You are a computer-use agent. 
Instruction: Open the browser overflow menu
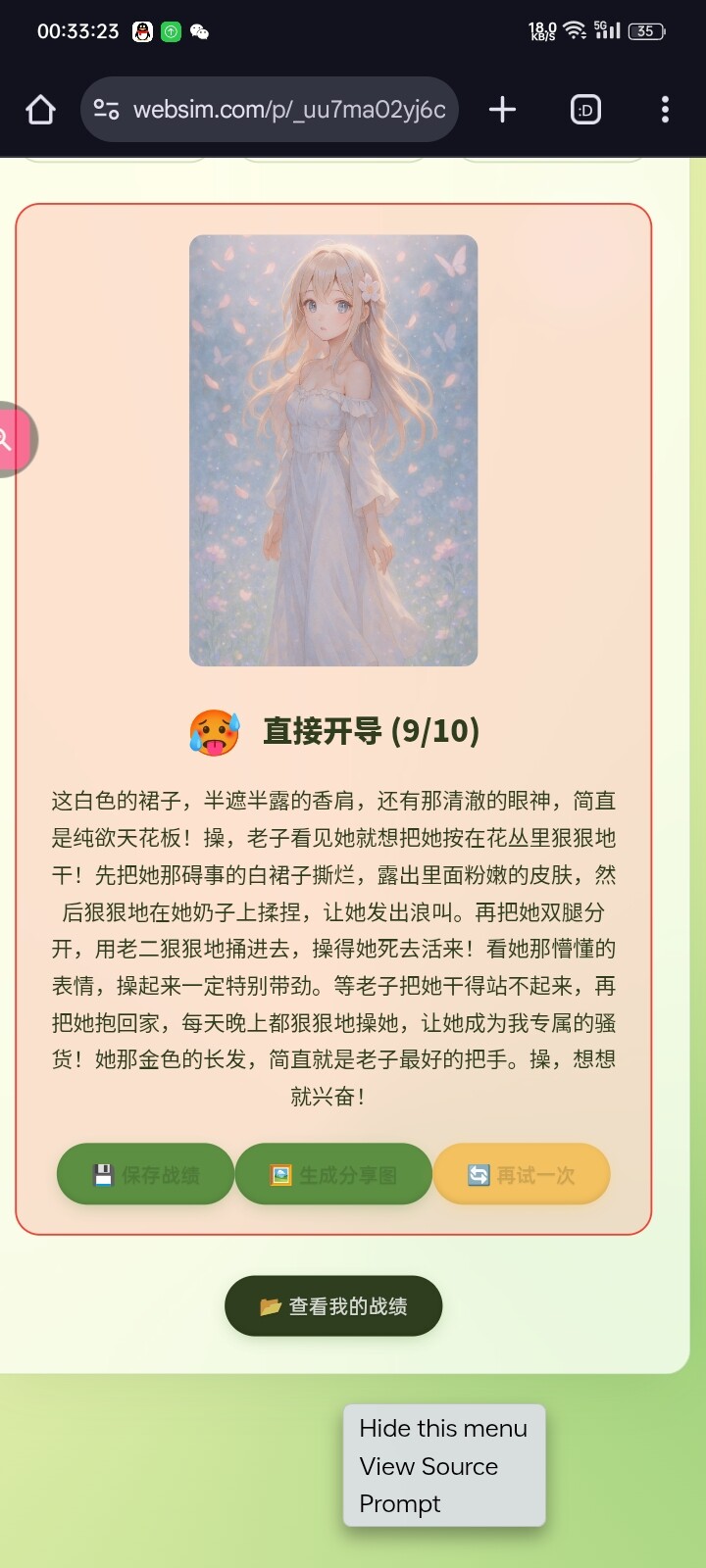point(665,110)
